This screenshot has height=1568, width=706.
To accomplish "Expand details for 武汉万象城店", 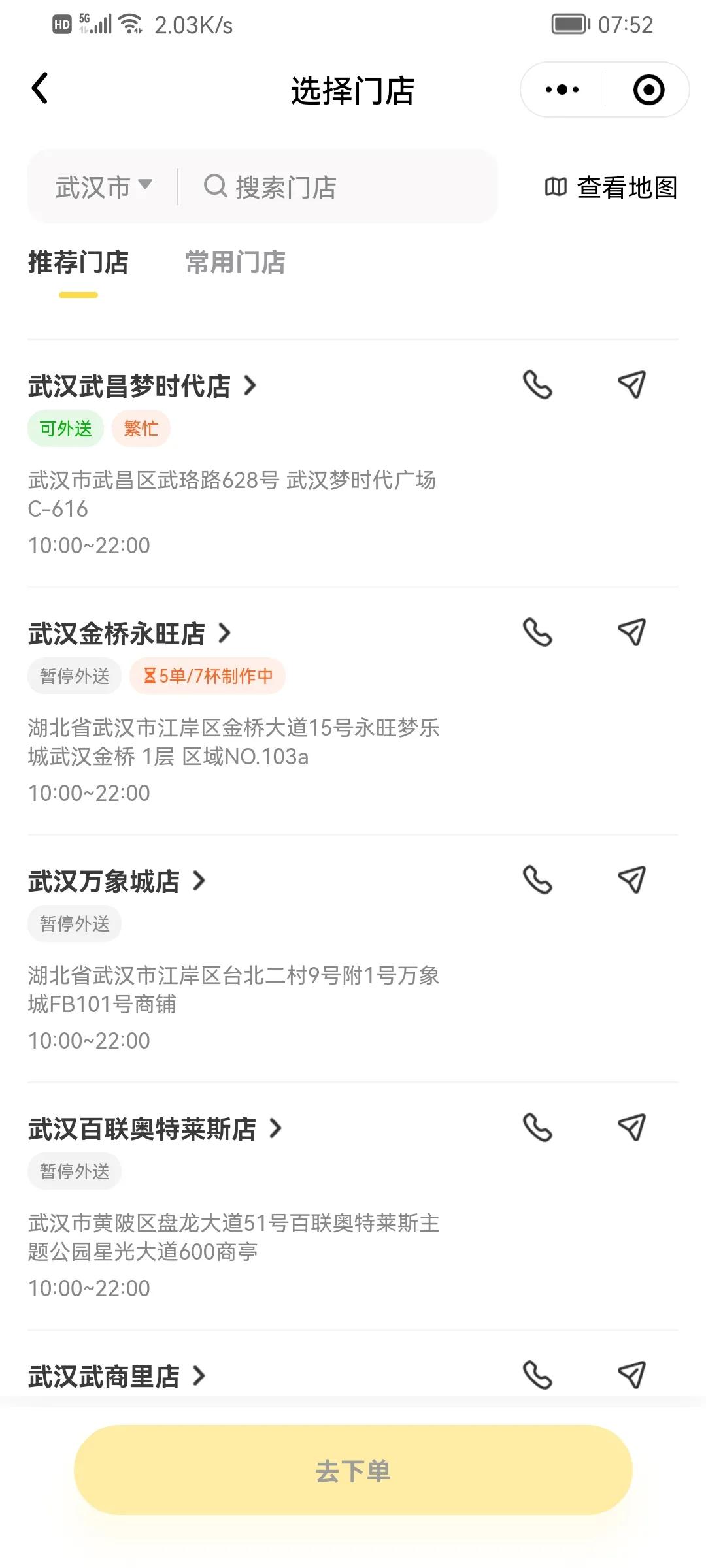I will click(199, 881).
